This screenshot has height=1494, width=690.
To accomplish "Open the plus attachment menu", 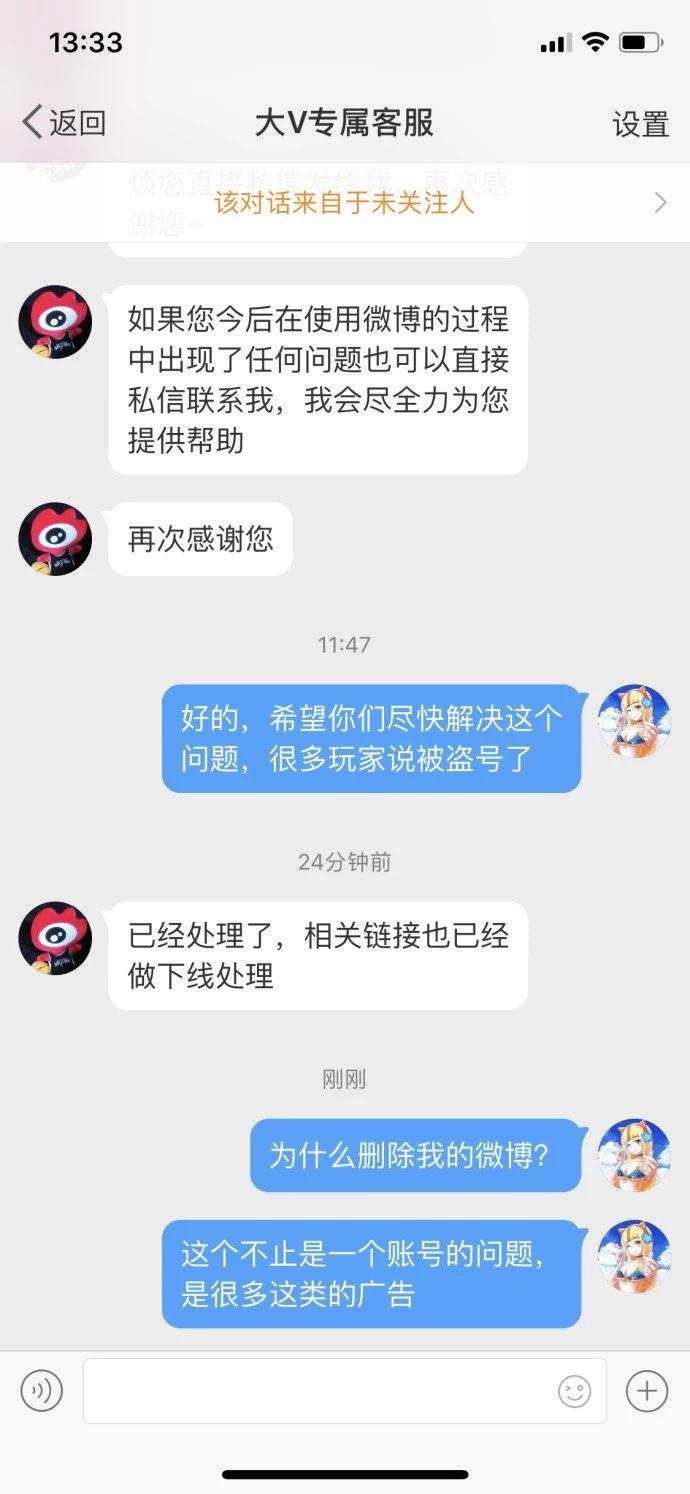I will (647, 1390).
